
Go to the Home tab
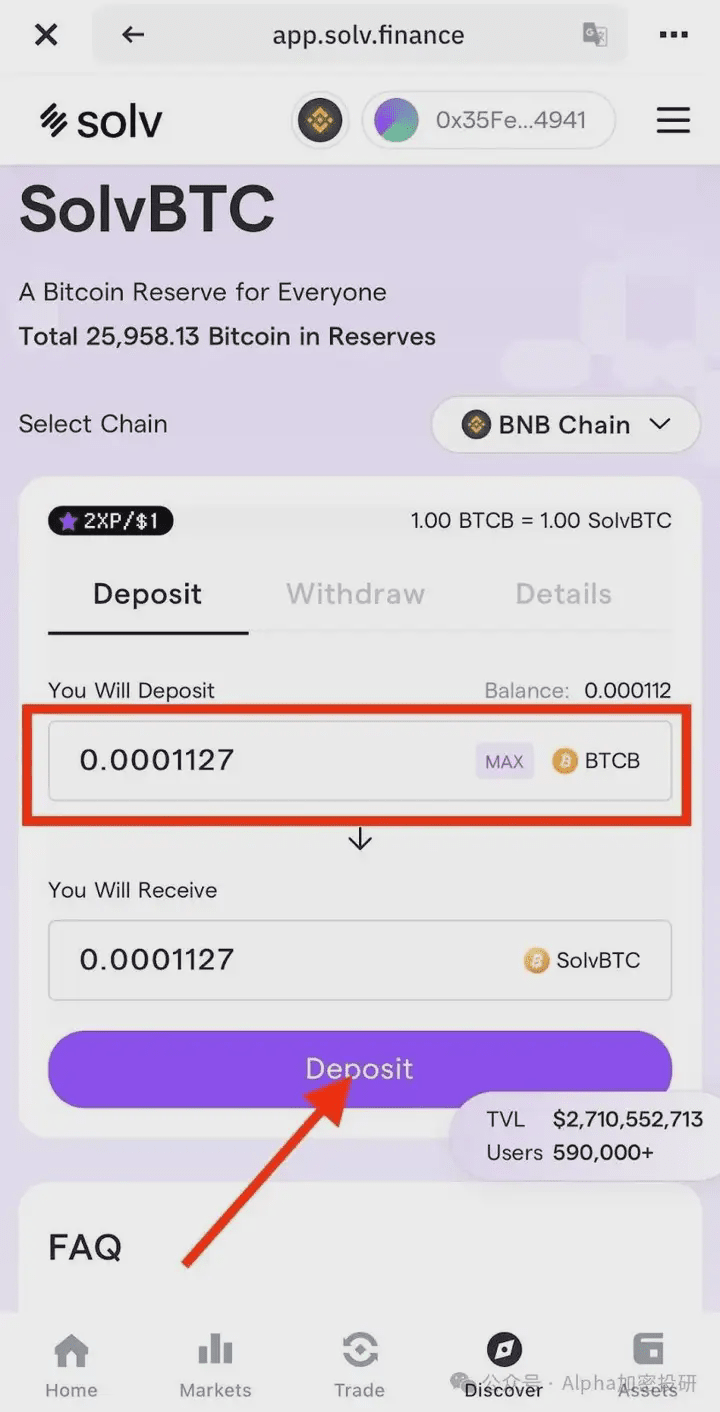pos(71,1365)
